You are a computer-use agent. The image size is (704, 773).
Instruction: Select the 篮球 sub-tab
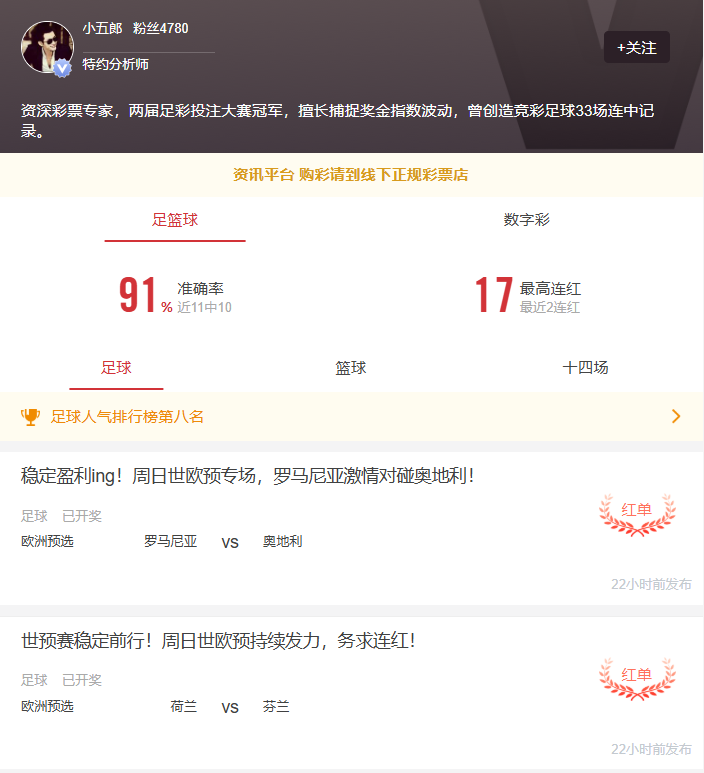[x=351, y=368]
